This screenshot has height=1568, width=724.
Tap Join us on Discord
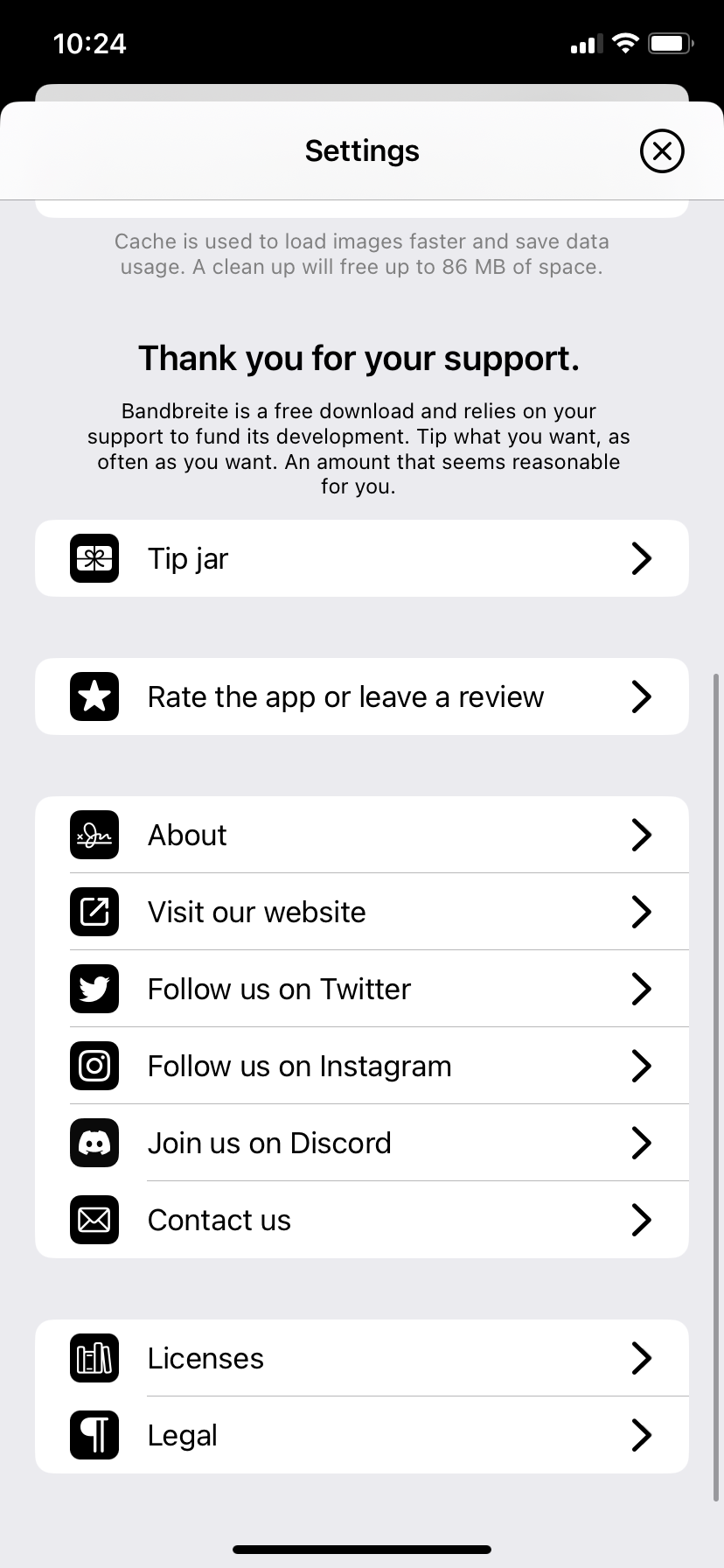[x=361, y=1143]
